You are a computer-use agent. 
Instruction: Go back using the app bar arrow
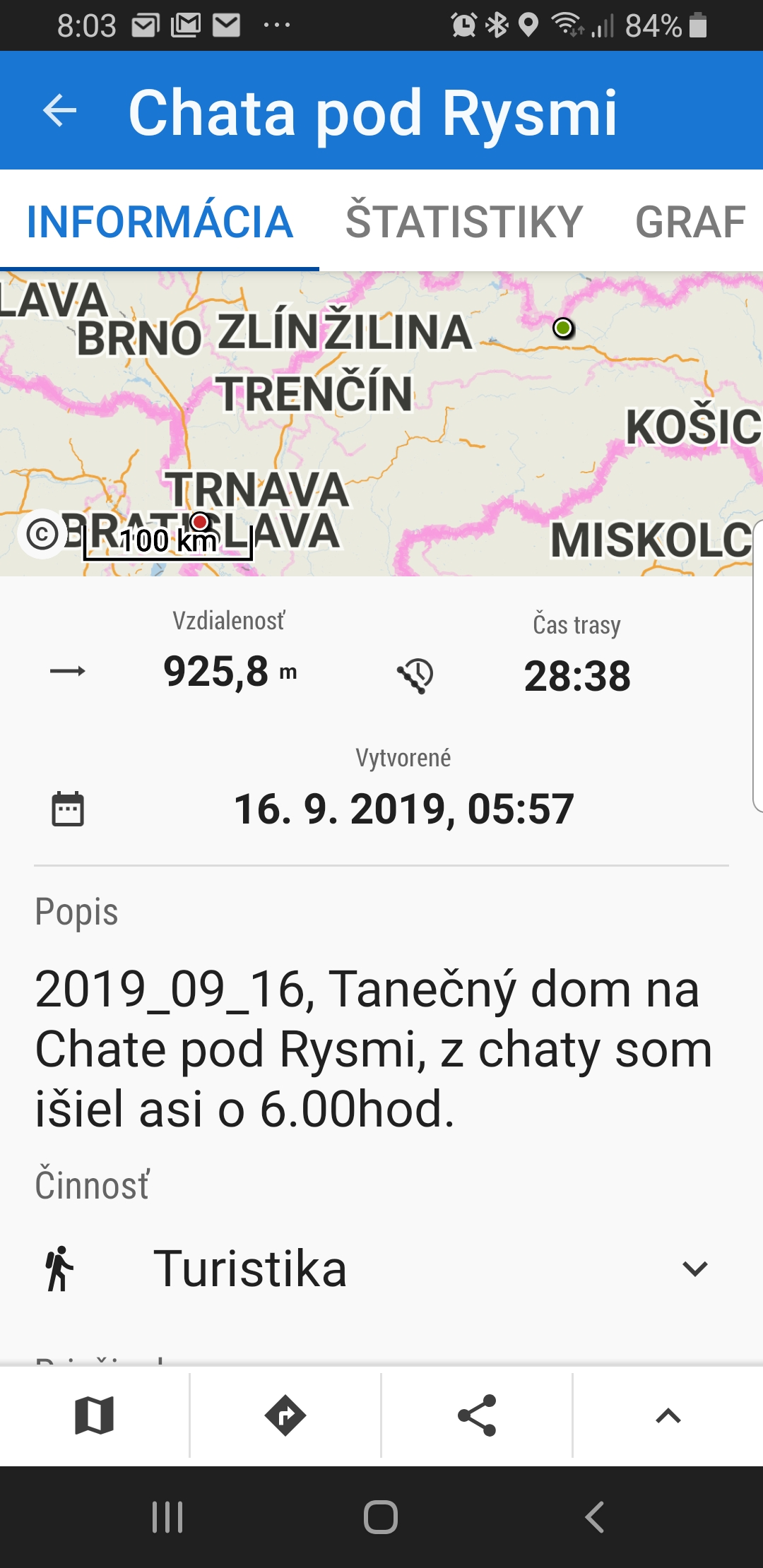click(x=60, y=111)
